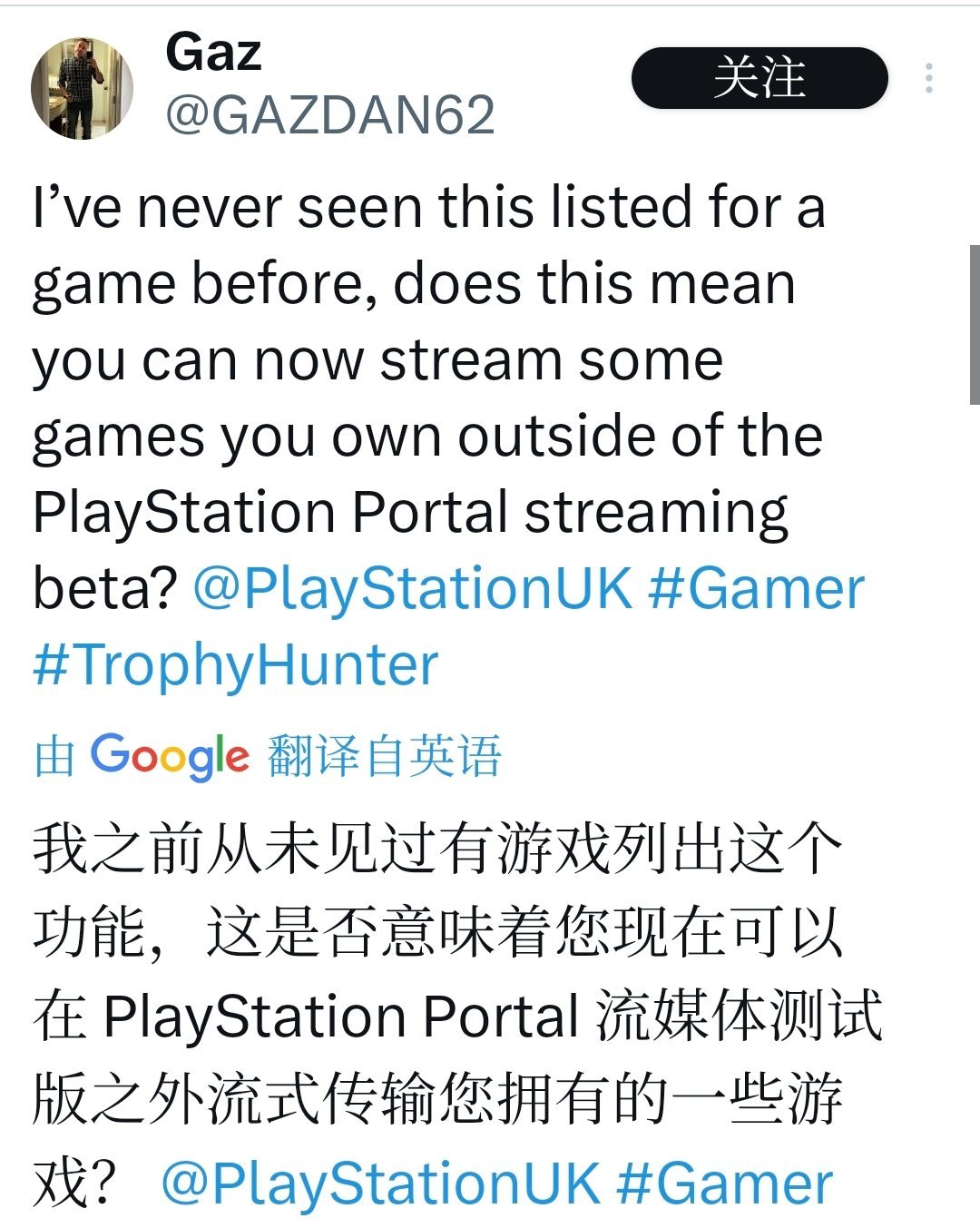This screenshot has height=1228, width=980.
Task: Open @PlayStationUK mention in the Chinese translation
Action: tap(380, 1184)
